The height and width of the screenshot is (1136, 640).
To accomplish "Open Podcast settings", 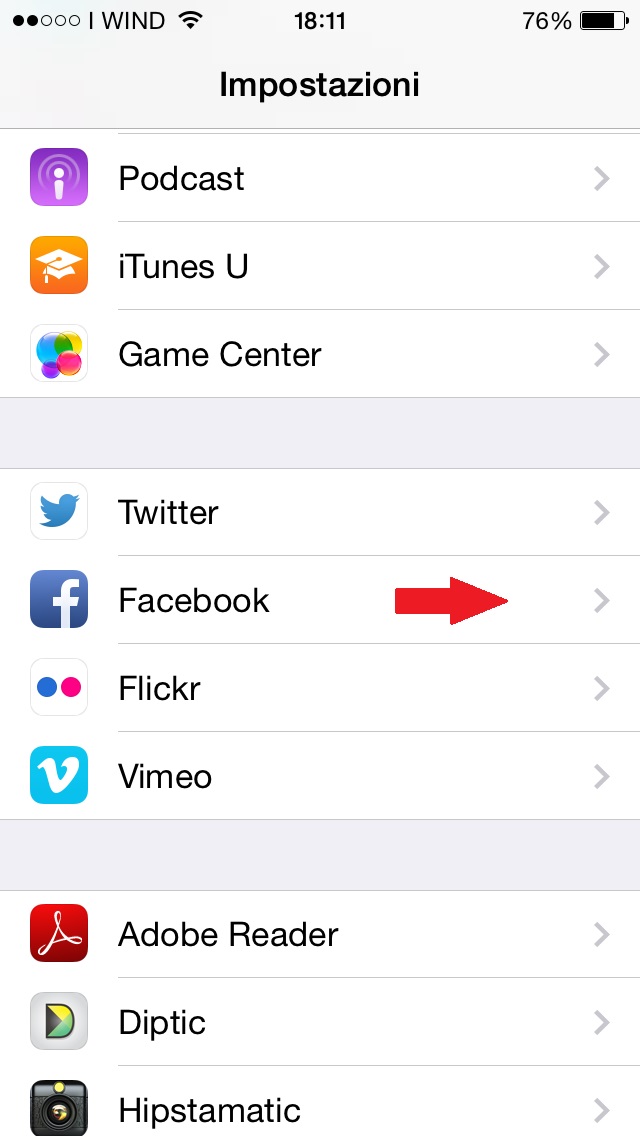I will 320,179.
